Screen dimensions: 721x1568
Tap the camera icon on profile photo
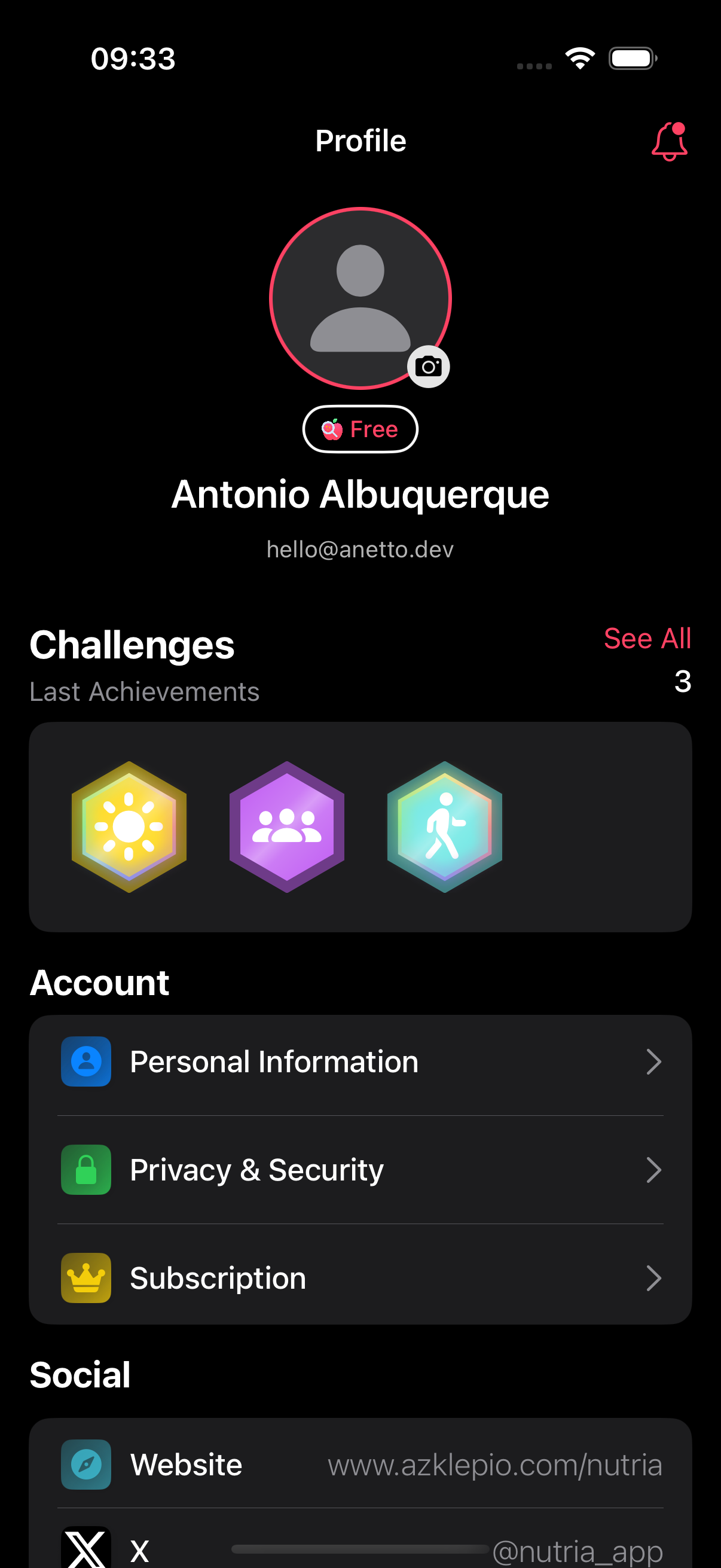tap(428, 367)
